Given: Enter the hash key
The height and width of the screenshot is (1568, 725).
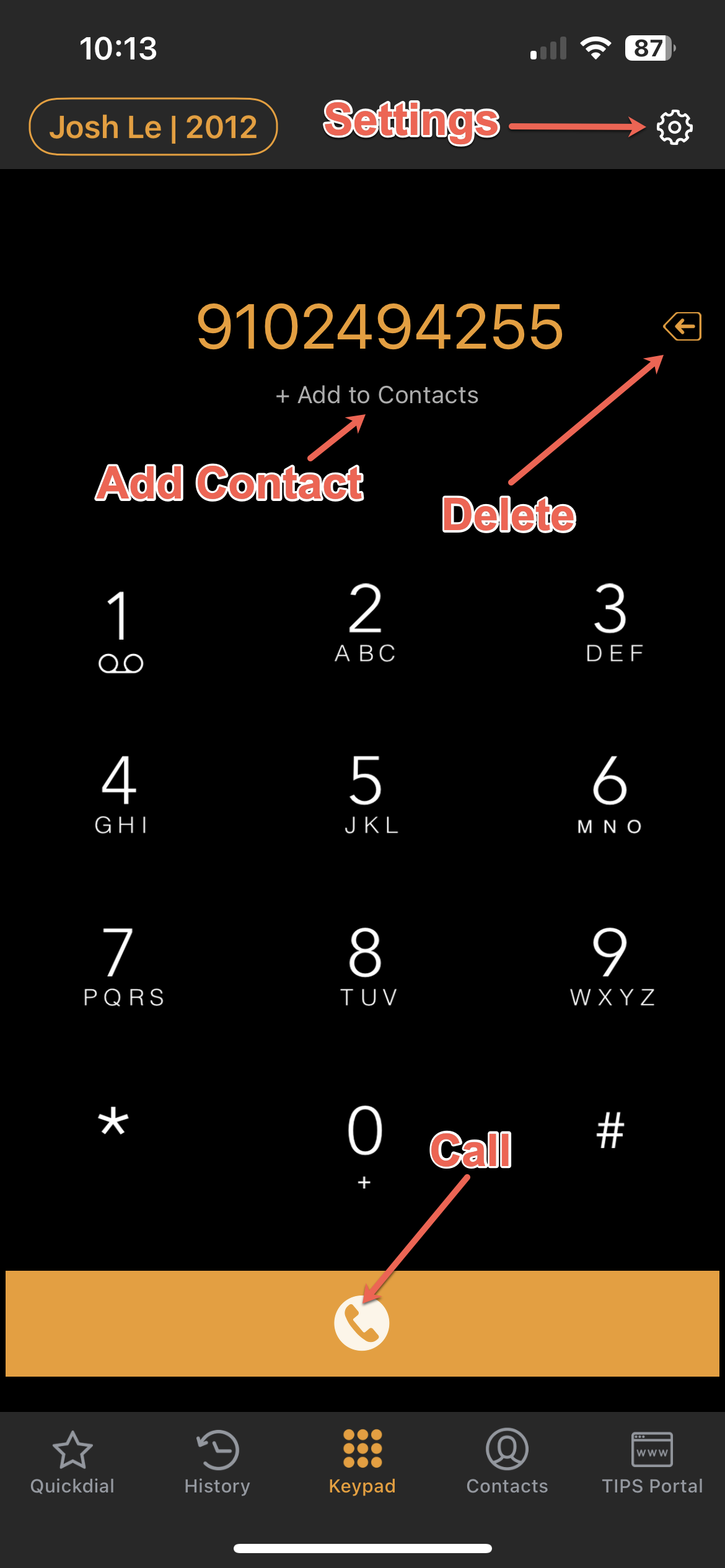Looking at the screenshot, I should (610, 1130).
